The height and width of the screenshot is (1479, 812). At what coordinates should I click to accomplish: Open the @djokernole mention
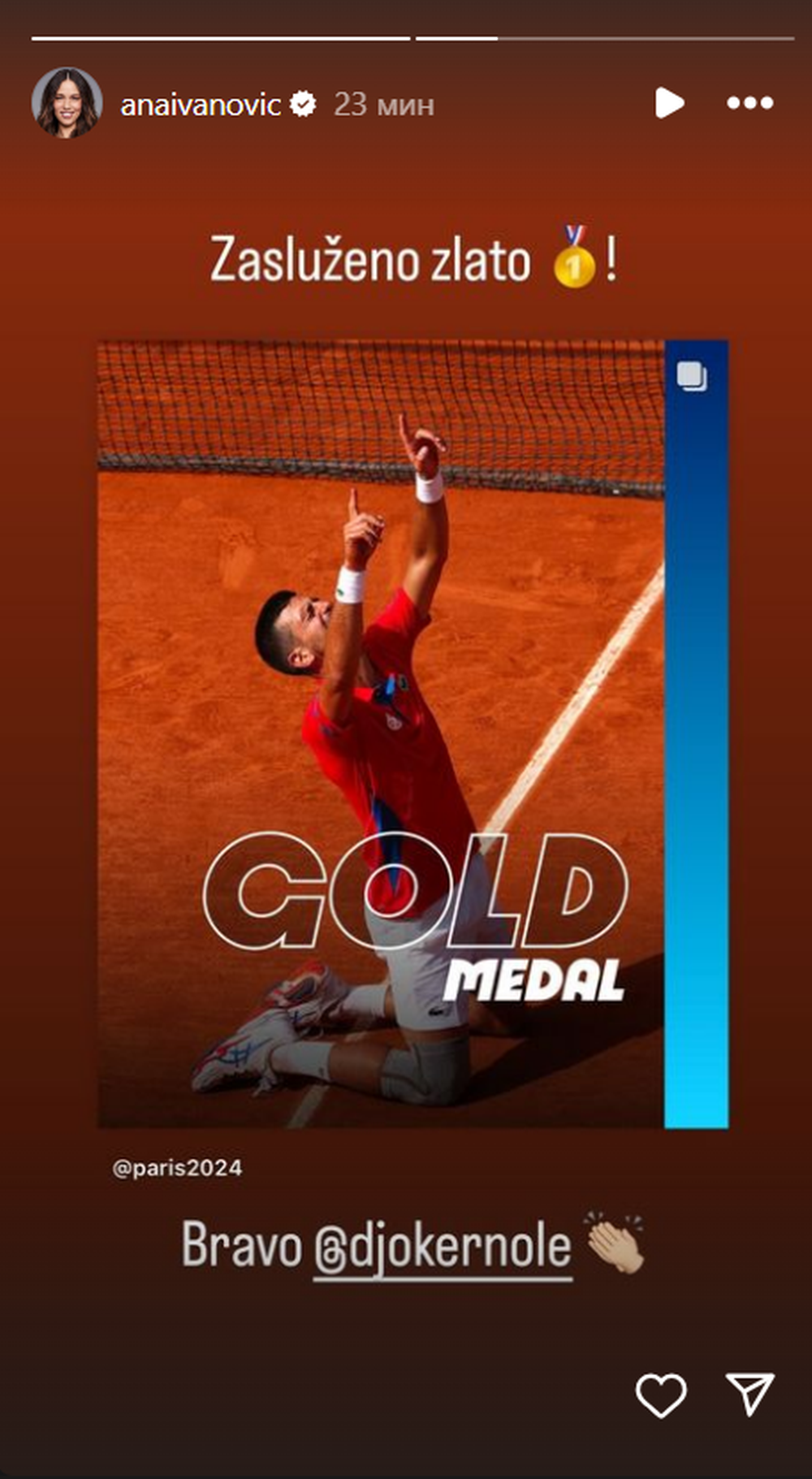click(443, 1246)
